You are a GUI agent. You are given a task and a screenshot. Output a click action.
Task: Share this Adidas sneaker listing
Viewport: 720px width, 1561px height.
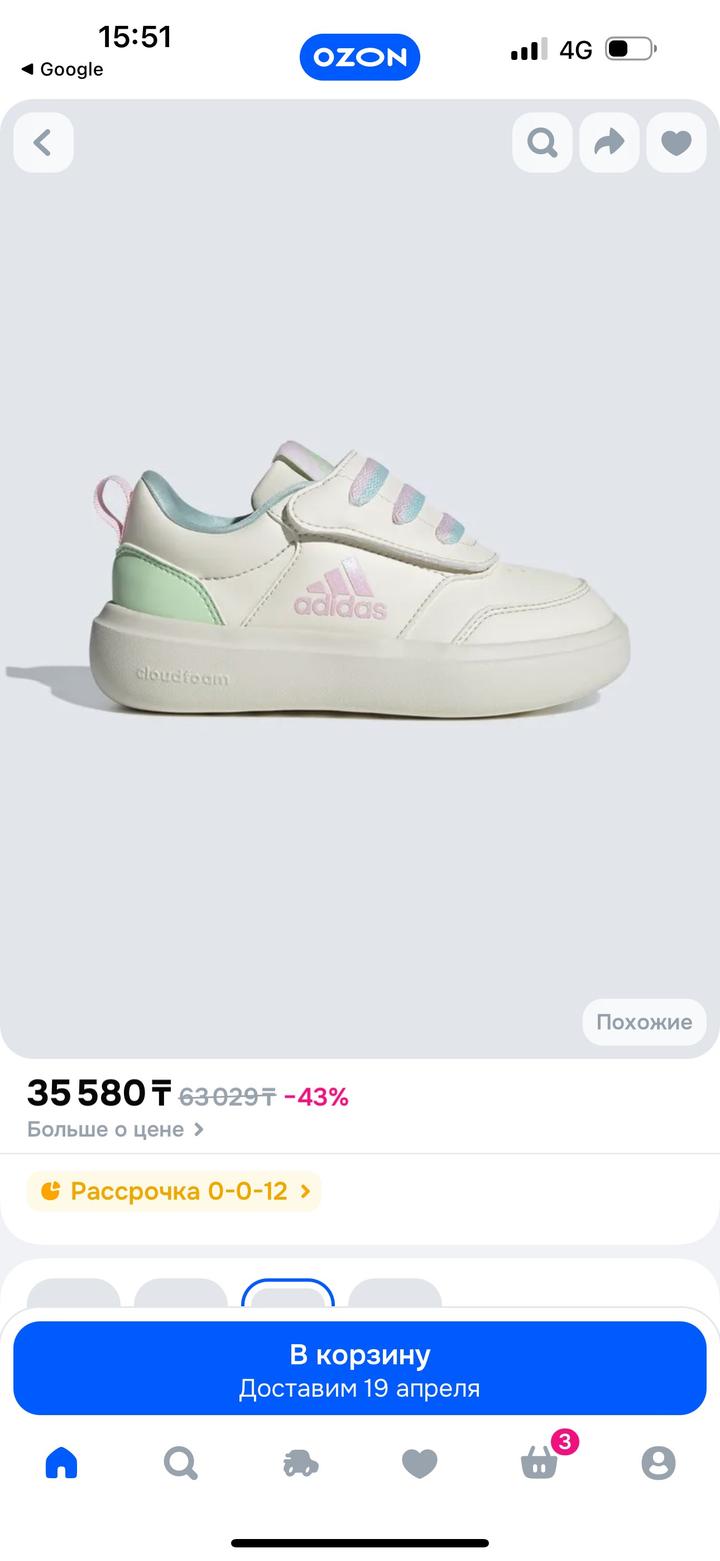[609, 143]
